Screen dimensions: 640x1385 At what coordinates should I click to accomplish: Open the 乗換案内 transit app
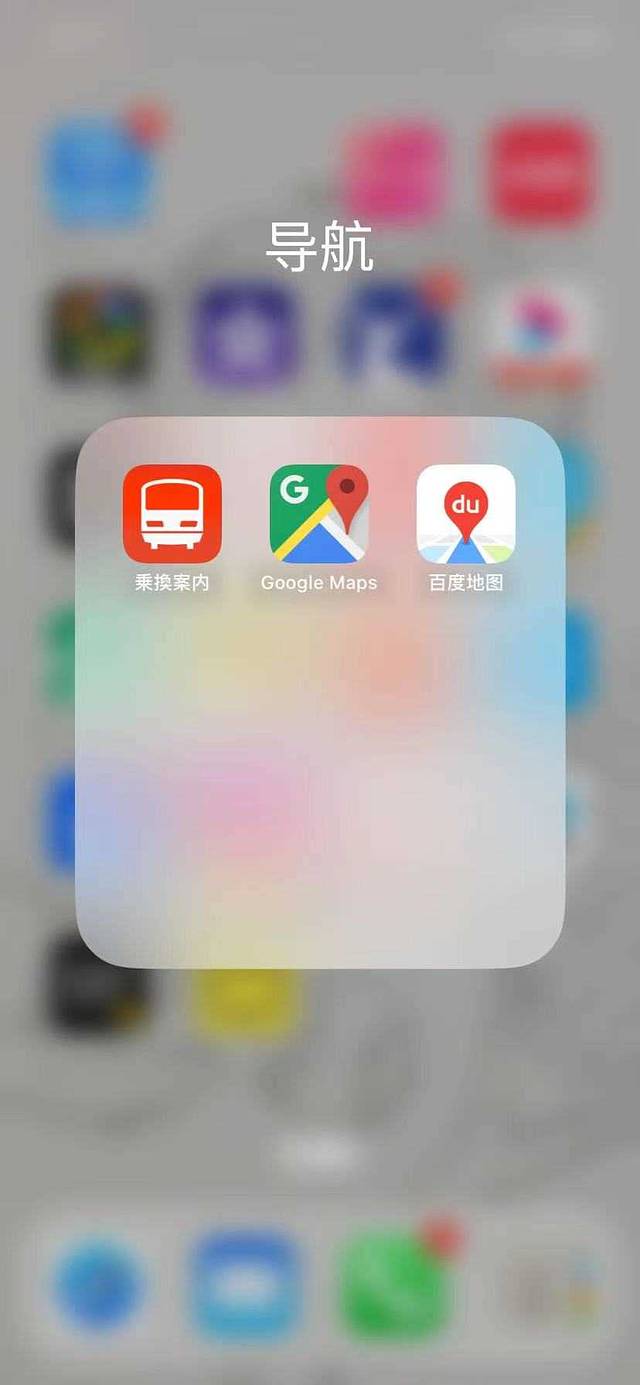click(x=172, y=514)
